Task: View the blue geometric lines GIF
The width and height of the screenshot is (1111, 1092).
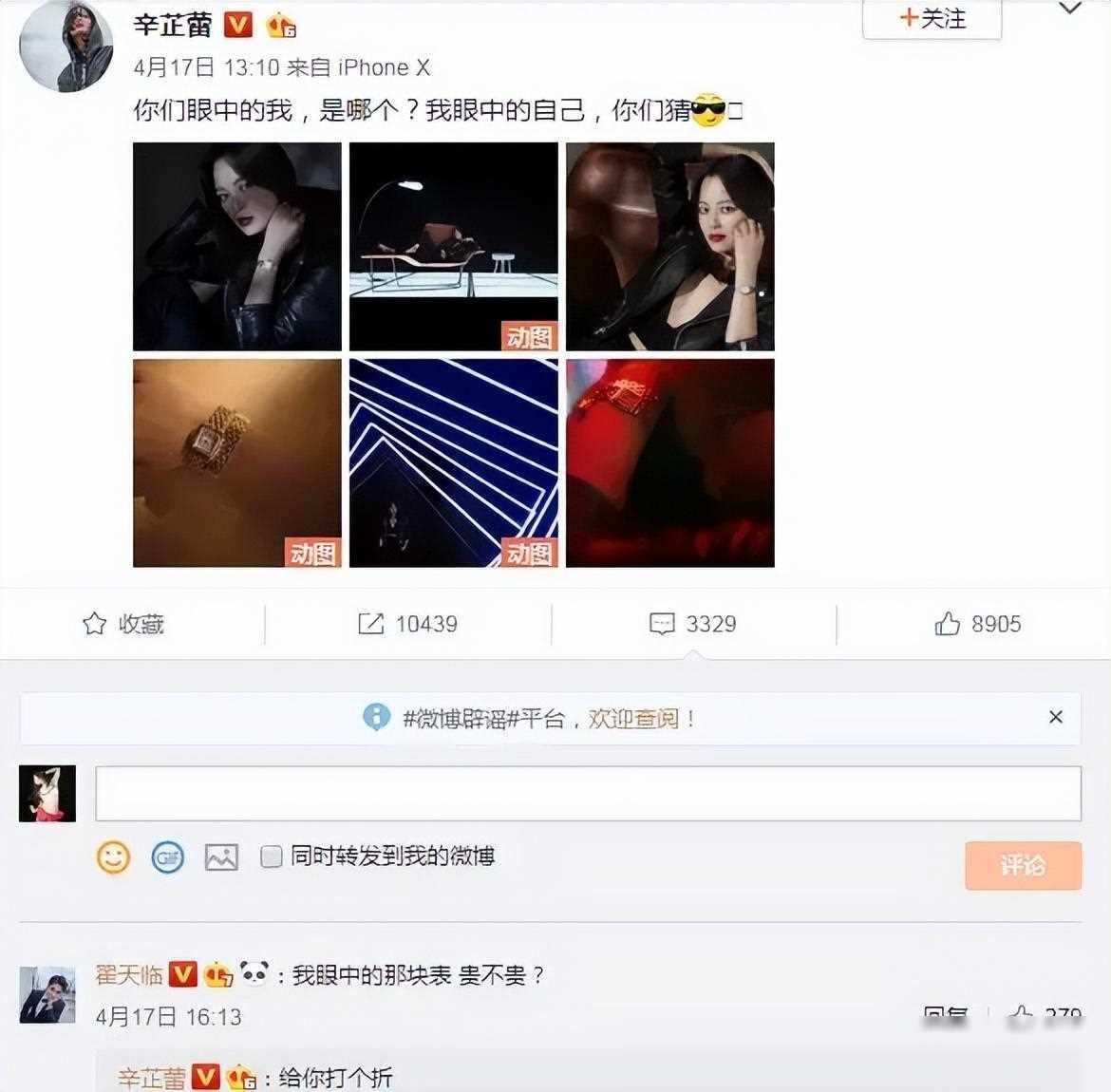Action: click(x=454, y=463)
